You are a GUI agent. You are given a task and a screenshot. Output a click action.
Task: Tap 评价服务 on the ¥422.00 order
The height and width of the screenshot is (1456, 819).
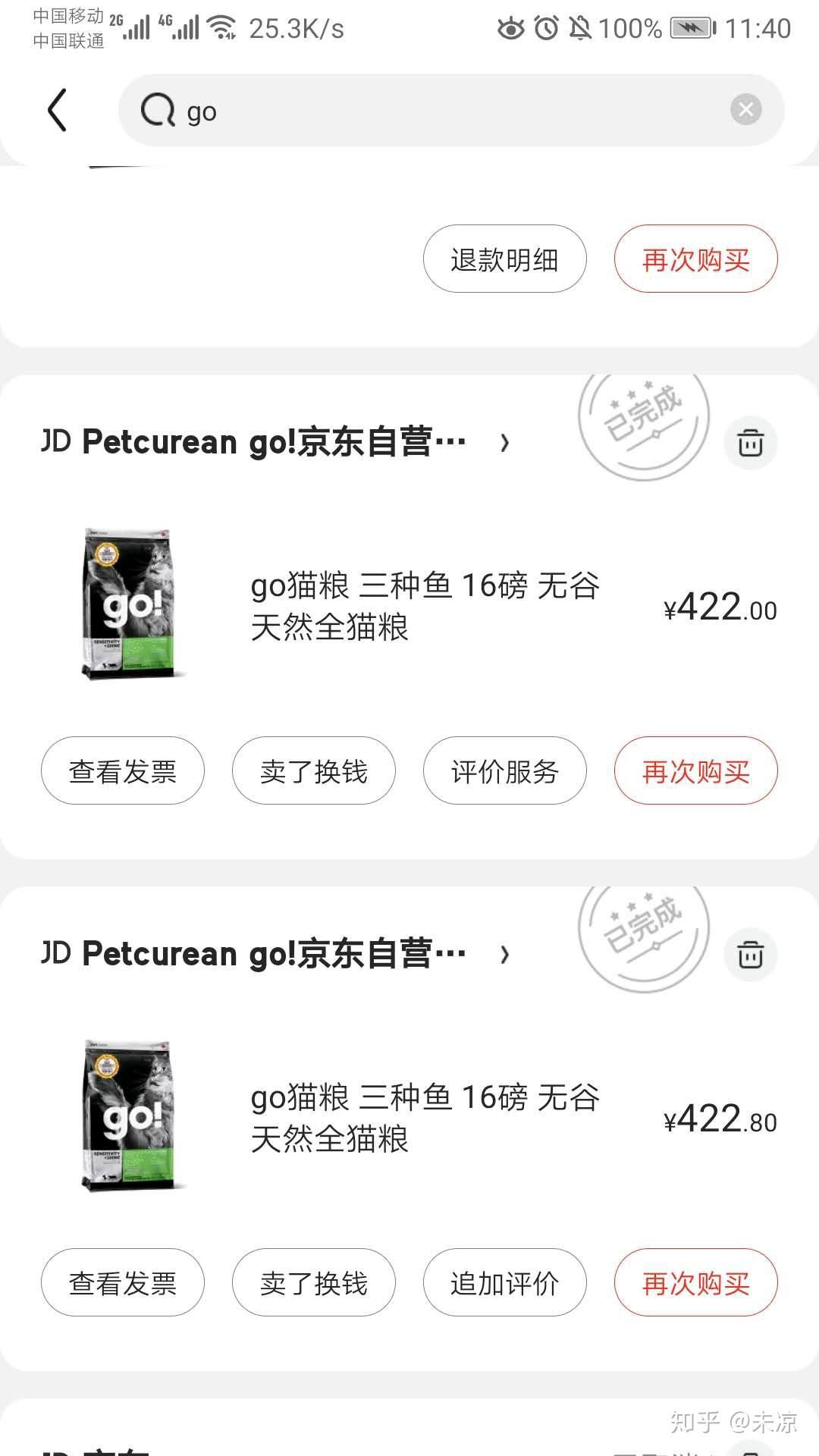point(505,770)
